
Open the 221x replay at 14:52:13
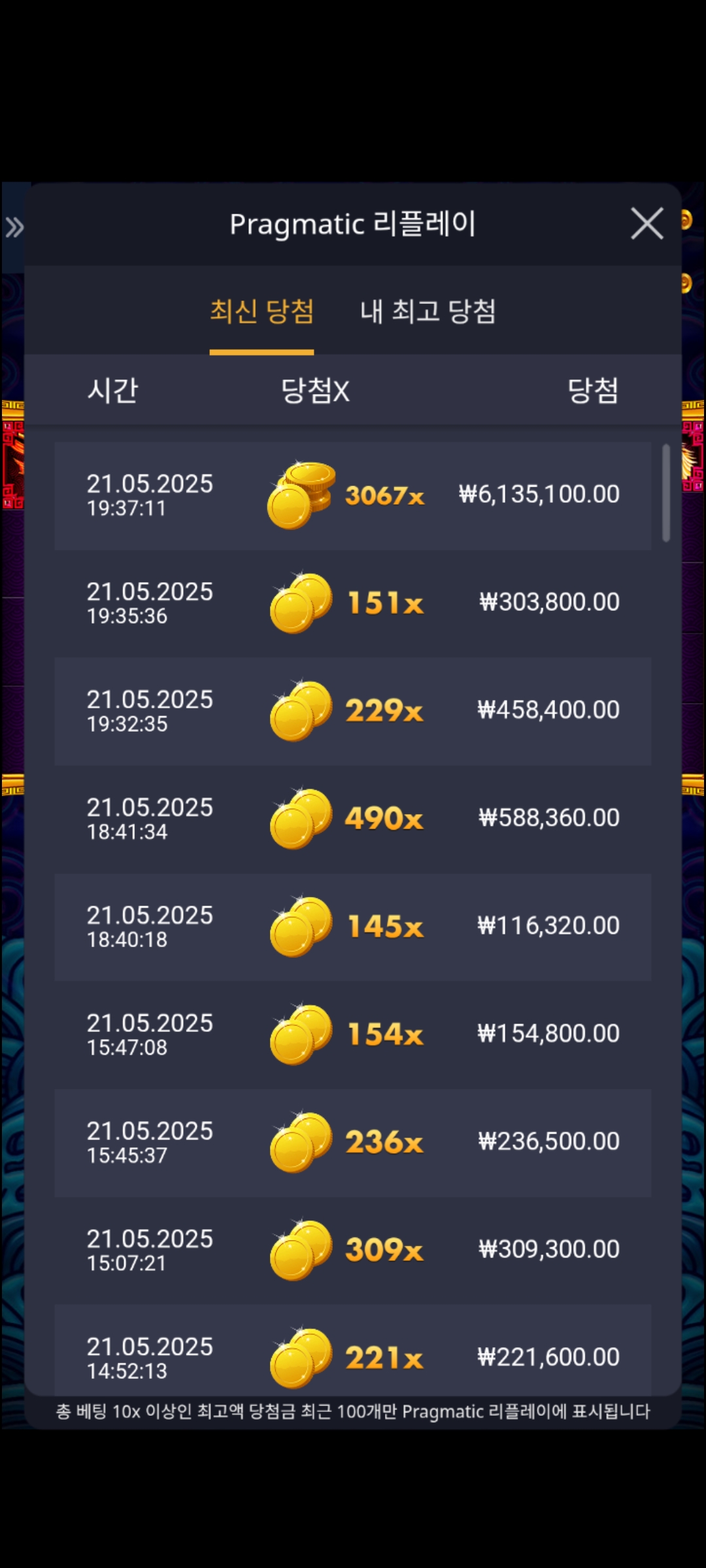point(353,1350)
